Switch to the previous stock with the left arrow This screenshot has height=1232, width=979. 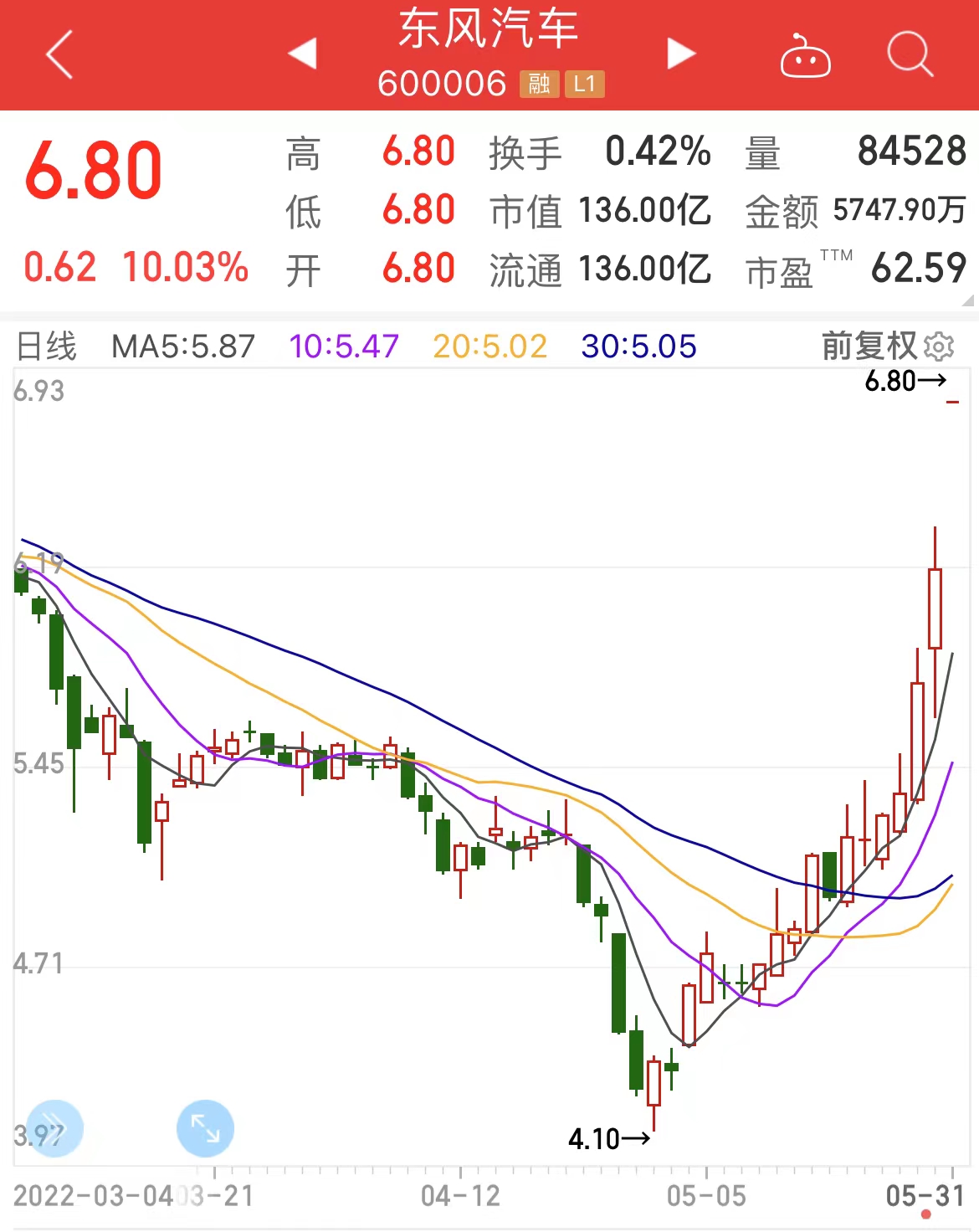pyautogui.click(x=302, y=54)
